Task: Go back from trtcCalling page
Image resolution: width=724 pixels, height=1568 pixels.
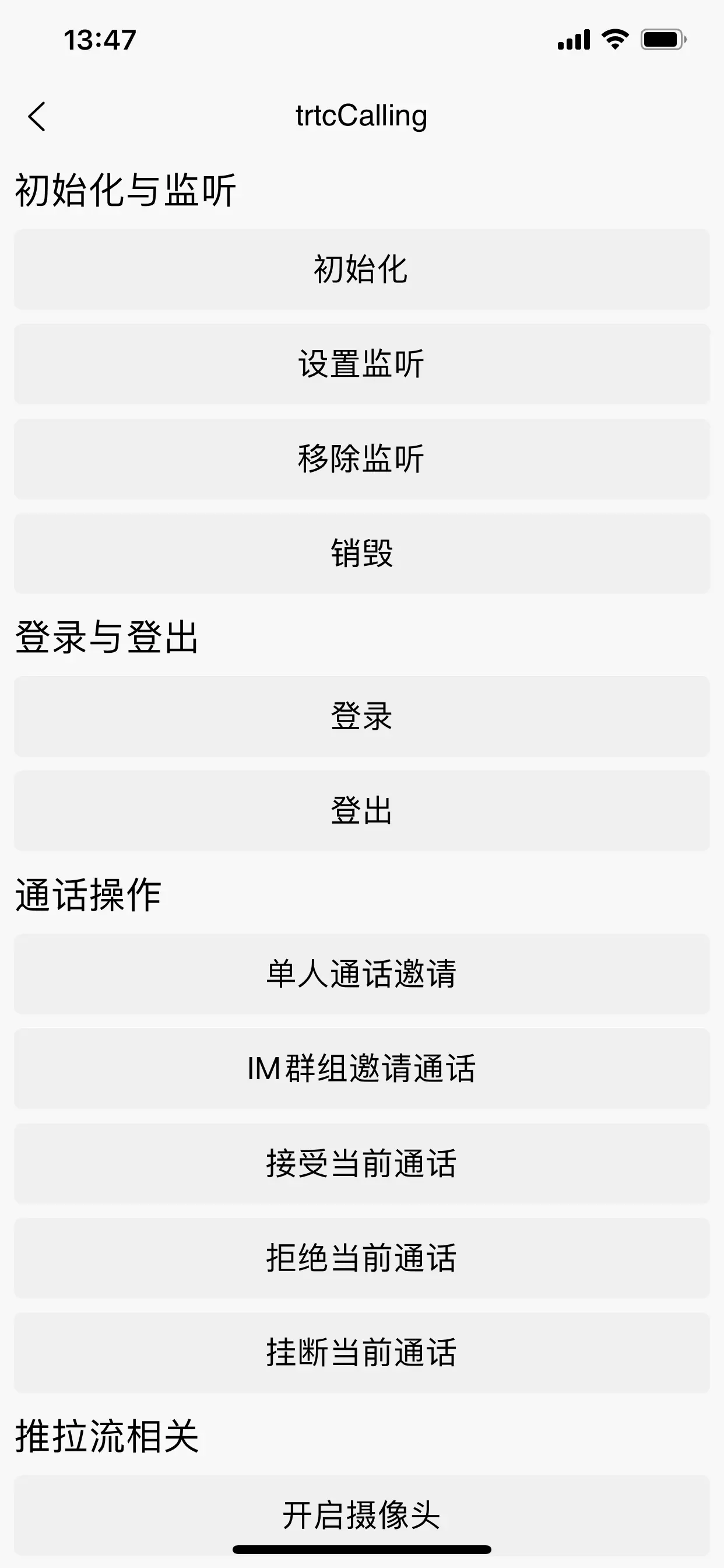Action: tap(37, 116)
